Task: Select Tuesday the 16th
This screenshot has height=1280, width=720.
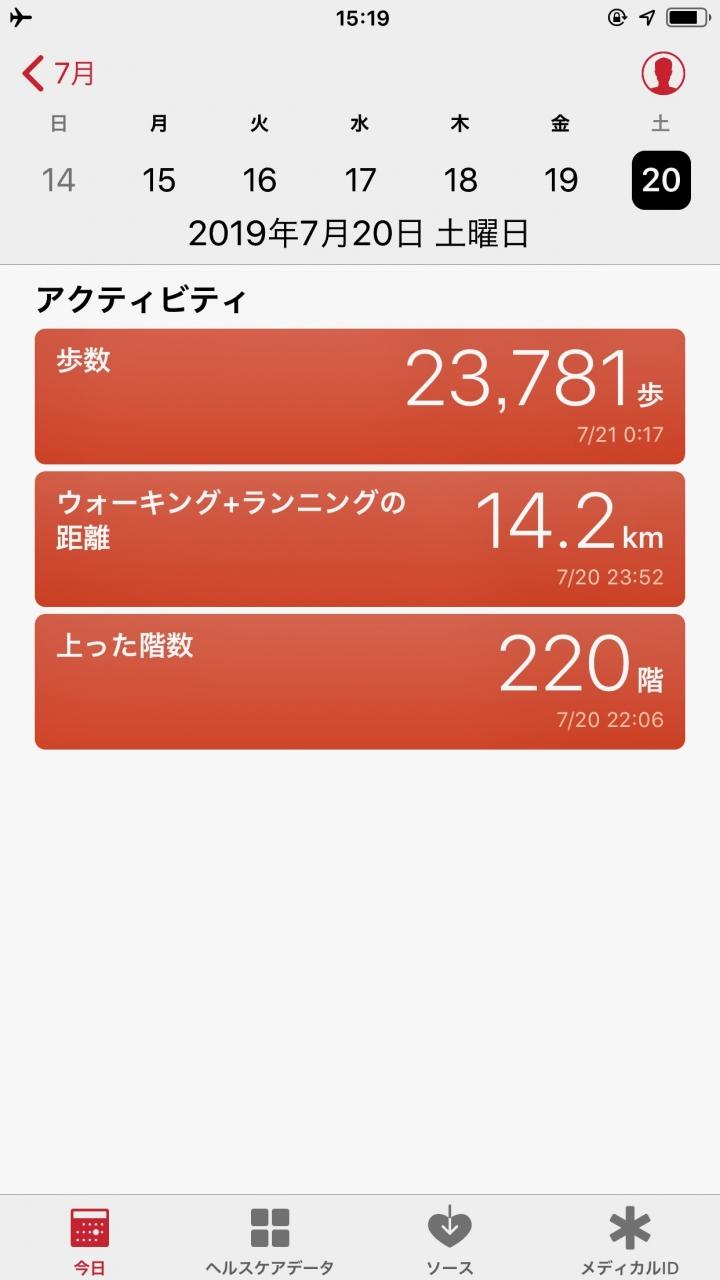Action: (x=259, y=180)
